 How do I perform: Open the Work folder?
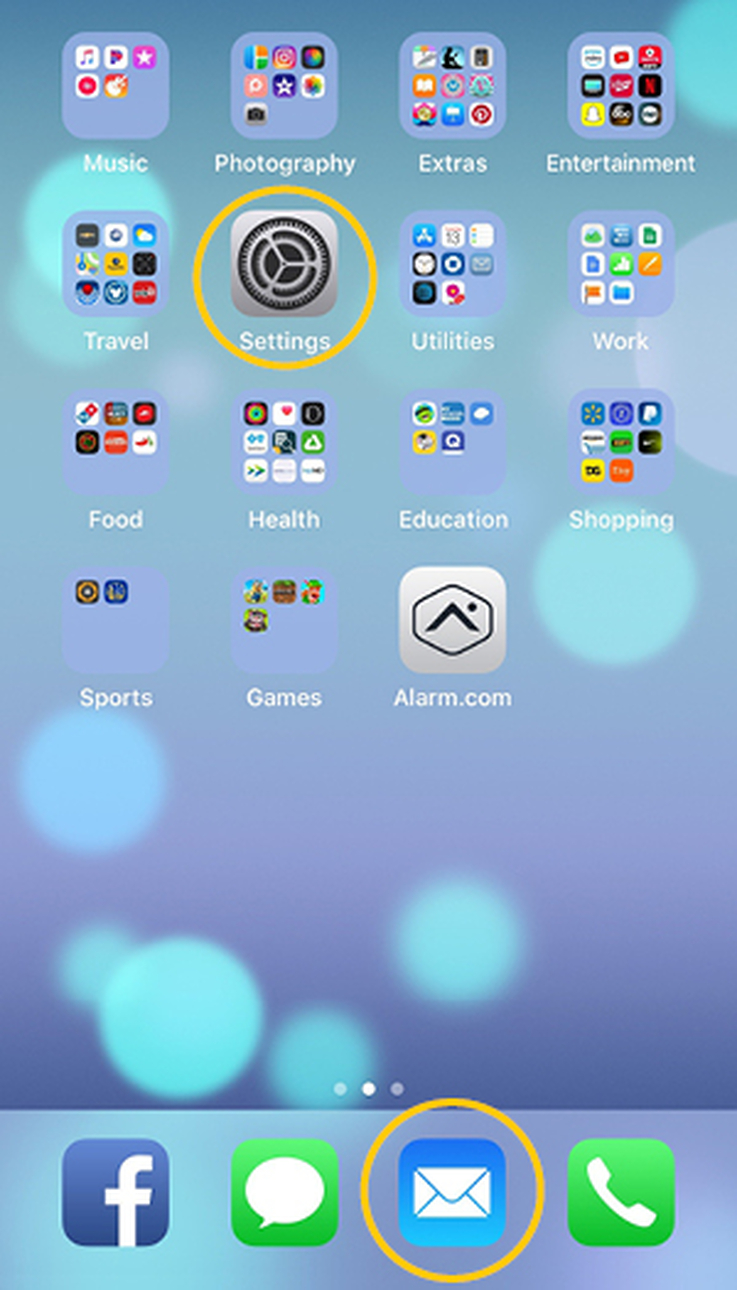click(x=621, y=264)
